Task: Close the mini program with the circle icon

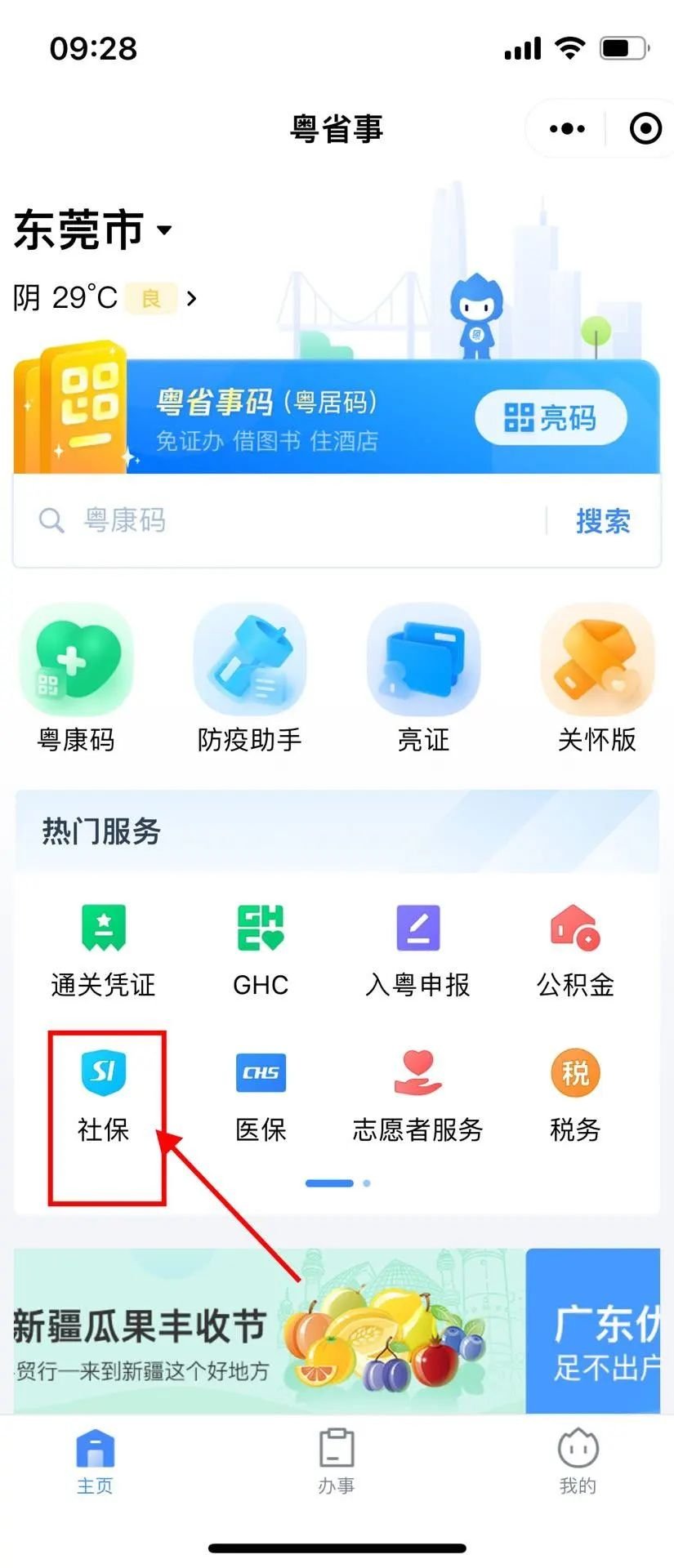Action: (645, 129)
